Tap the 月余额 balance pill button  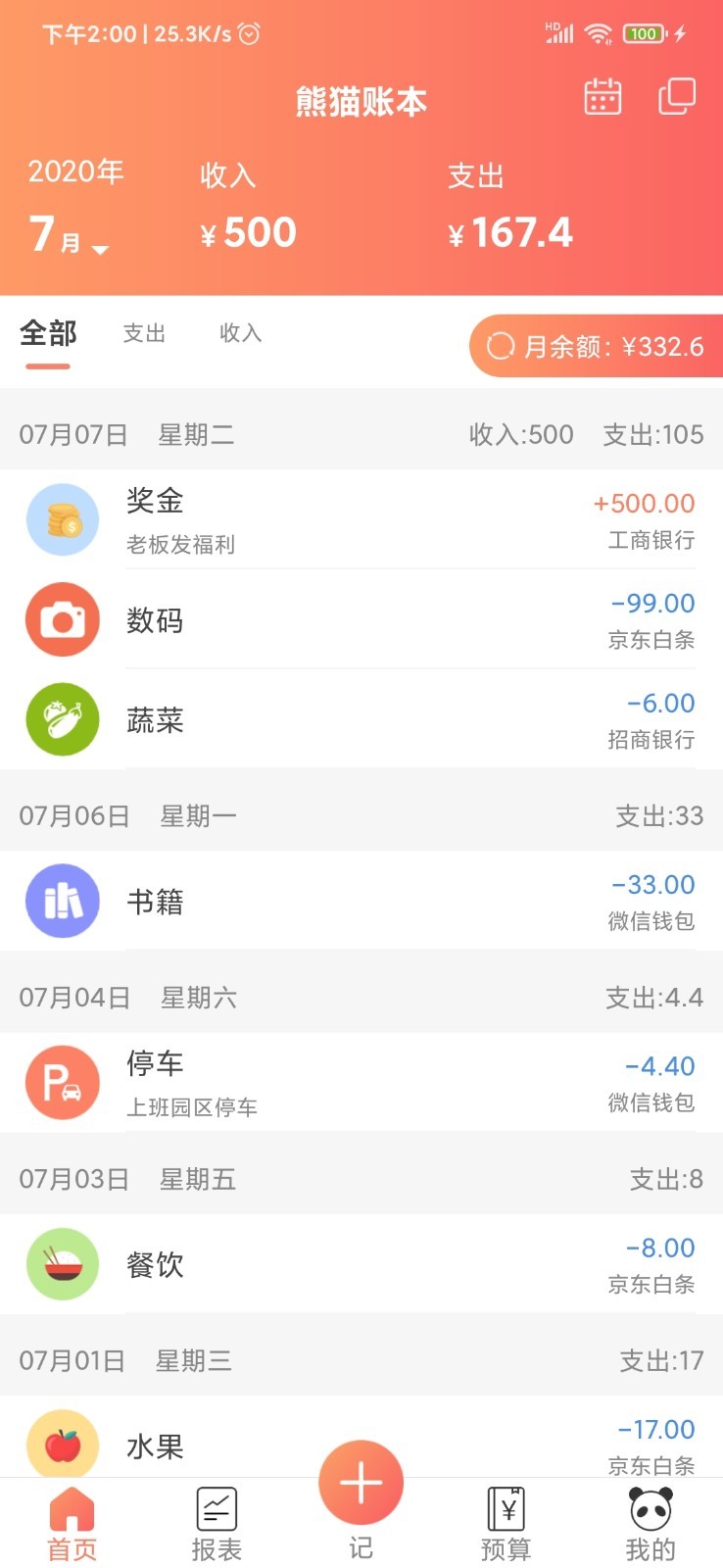(600, 345)
